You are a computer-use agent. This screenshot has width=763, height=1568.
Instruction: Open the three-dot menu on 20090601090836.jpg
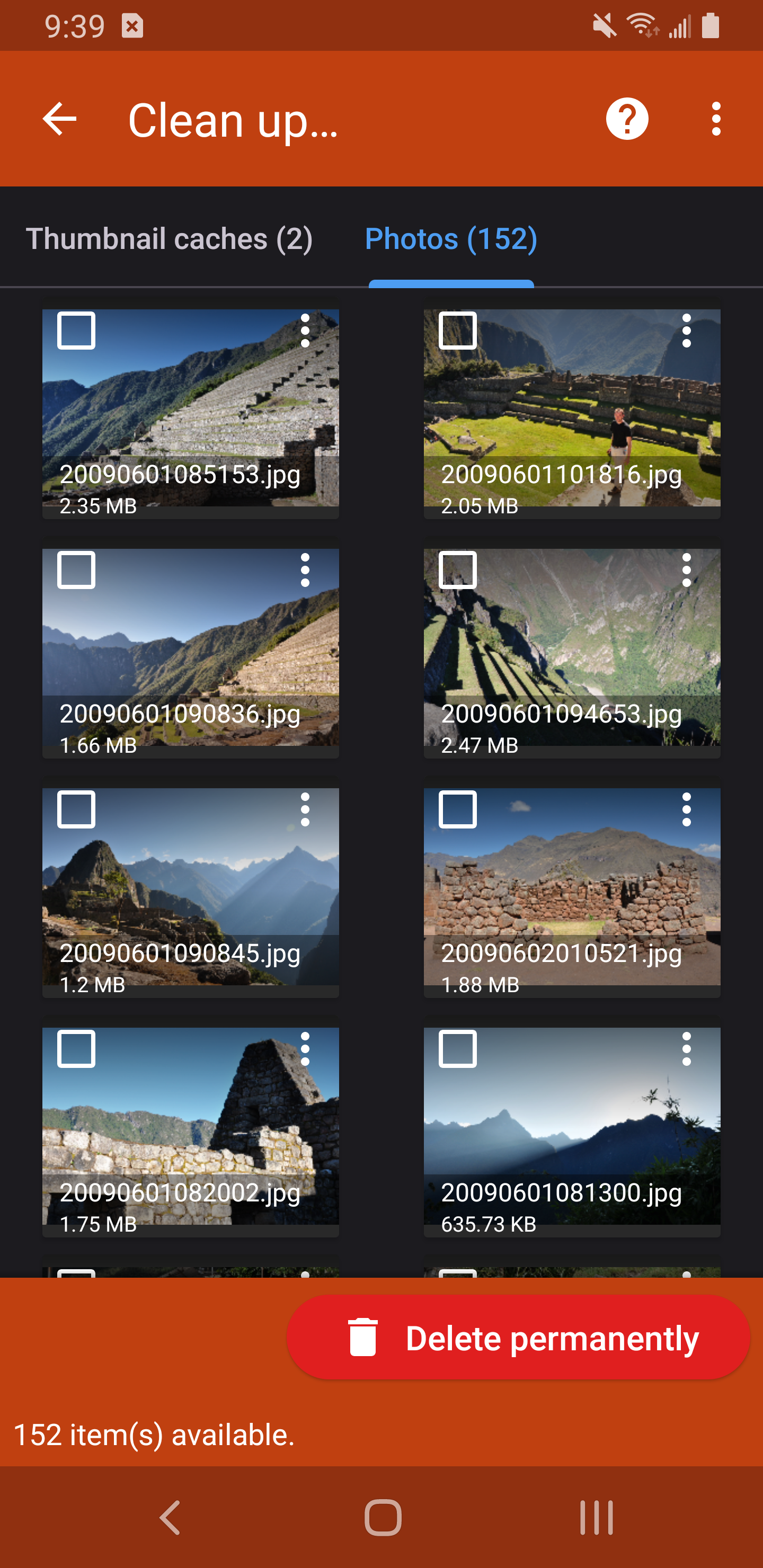[x=305, y=570]
